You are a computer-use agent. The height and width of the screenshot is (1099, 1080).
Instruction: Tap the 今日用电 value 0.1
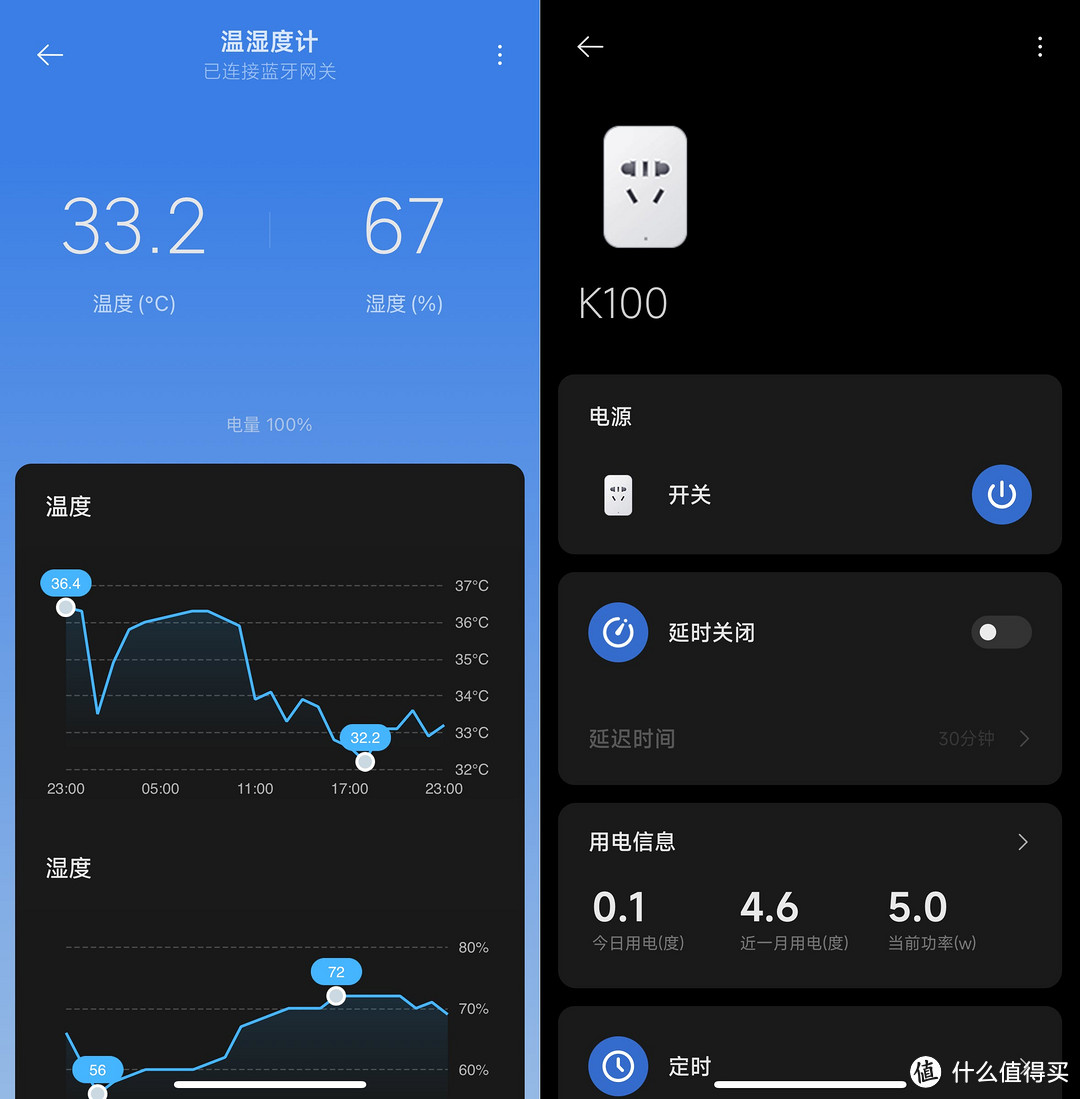(620, 906)
